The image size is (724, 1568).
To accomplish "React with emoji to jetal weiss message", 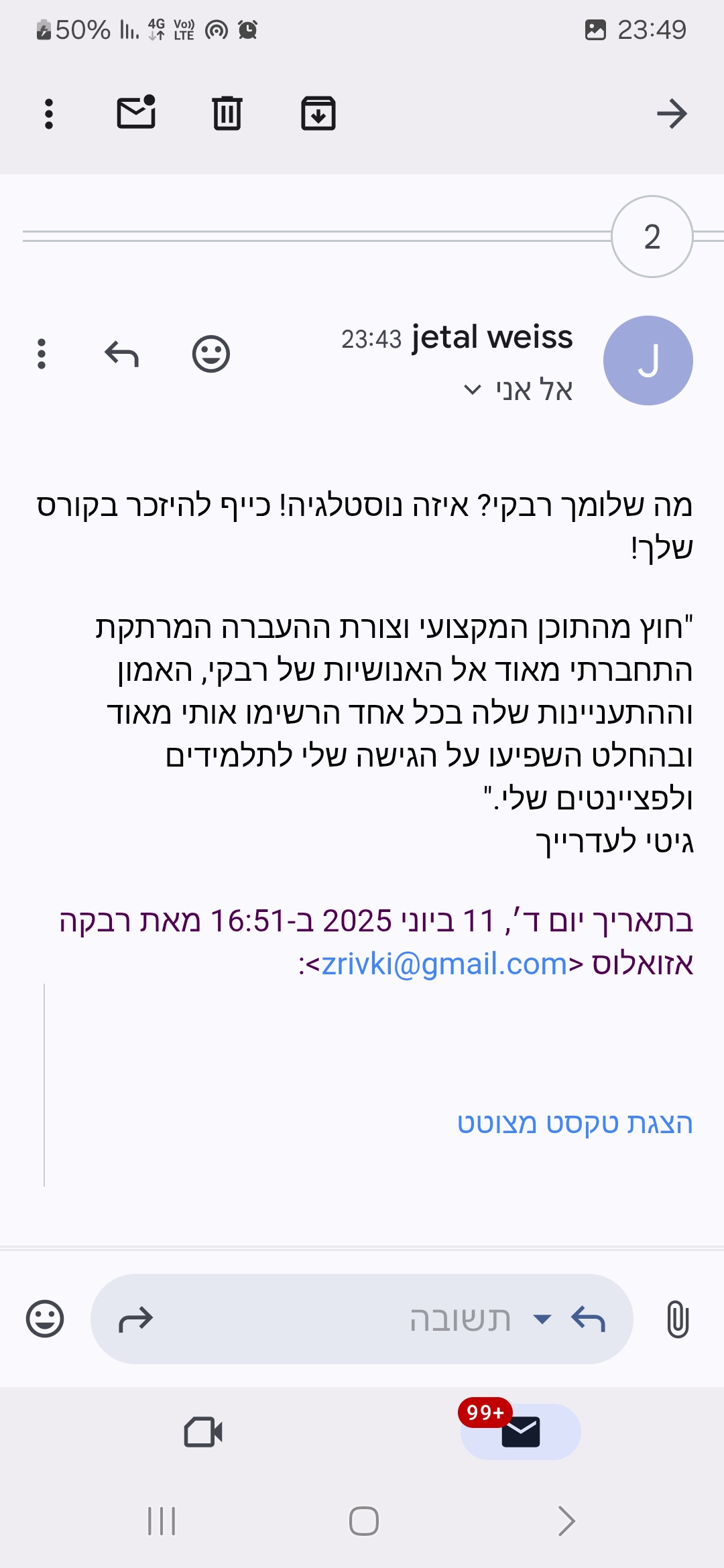I will (x=211, y=354).
